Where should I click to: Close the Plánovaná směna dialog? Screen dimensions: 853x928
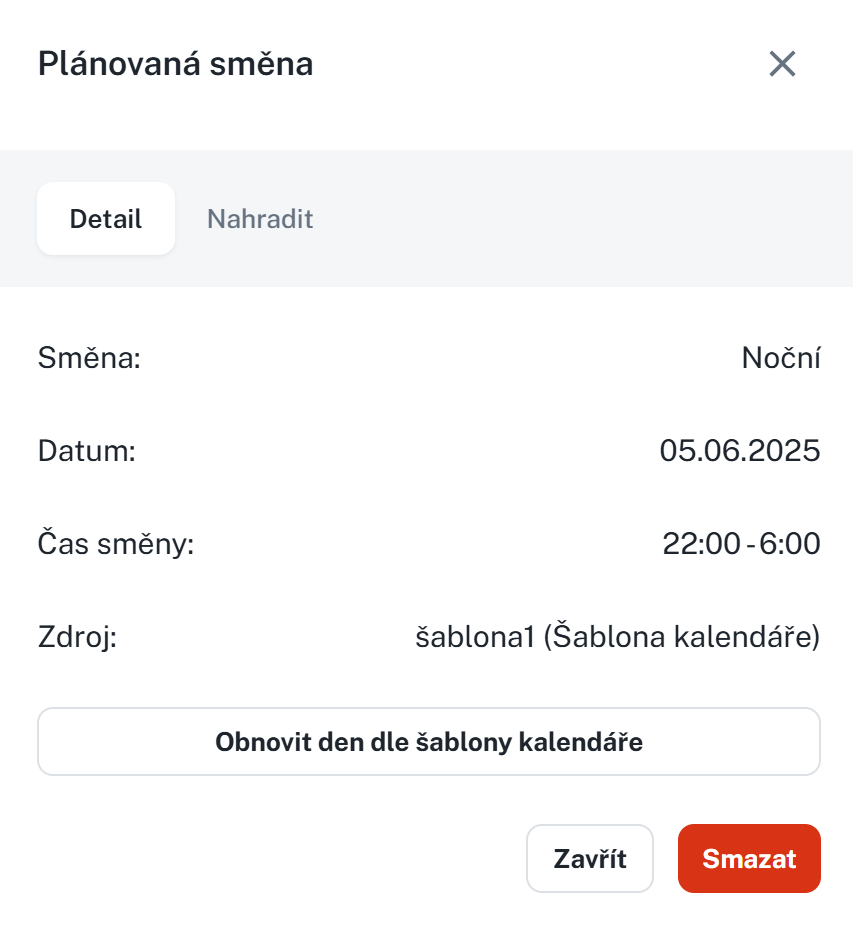click(x=781, y=64)
